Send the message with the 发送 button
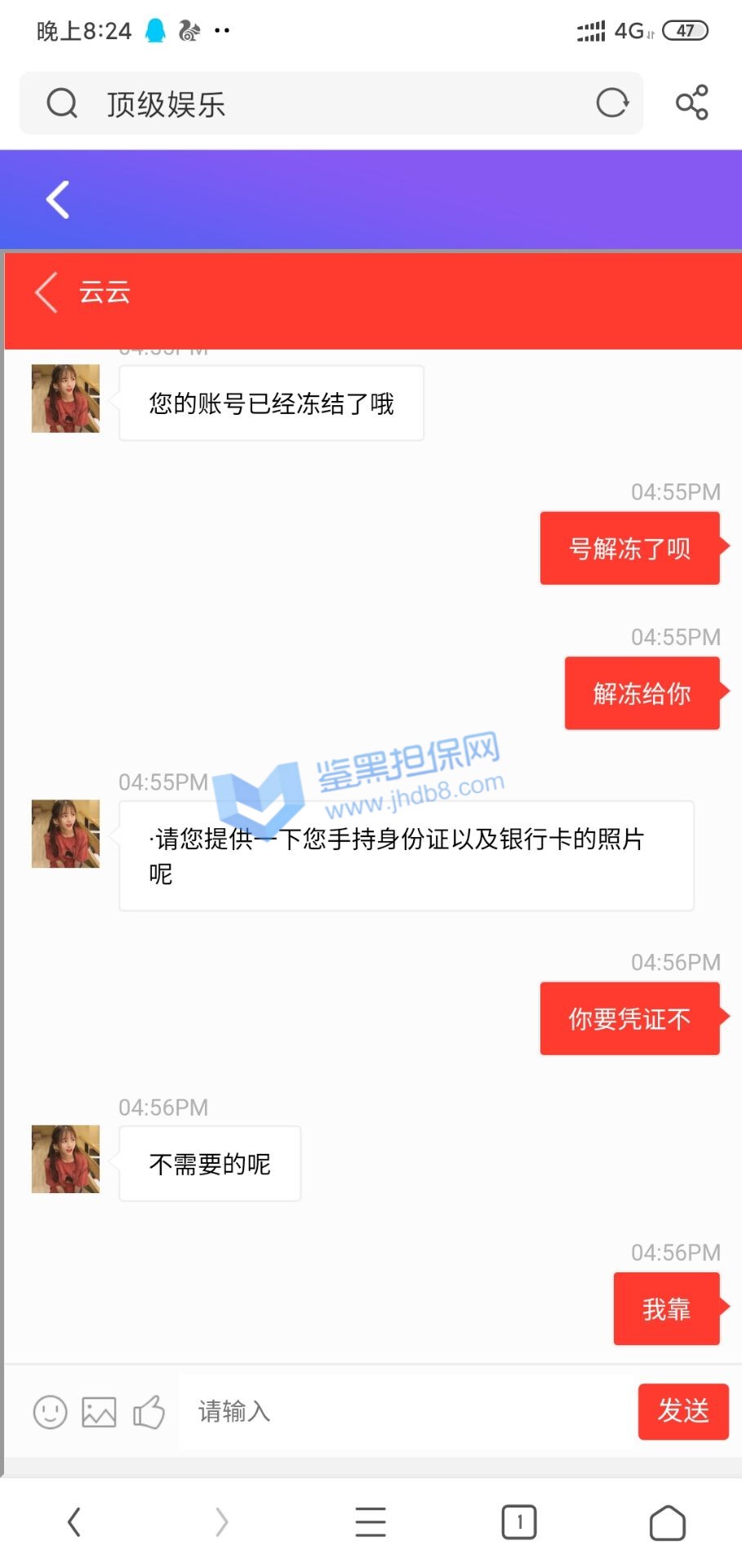This screenshot has height=1568, width=742. [682, 1410]
